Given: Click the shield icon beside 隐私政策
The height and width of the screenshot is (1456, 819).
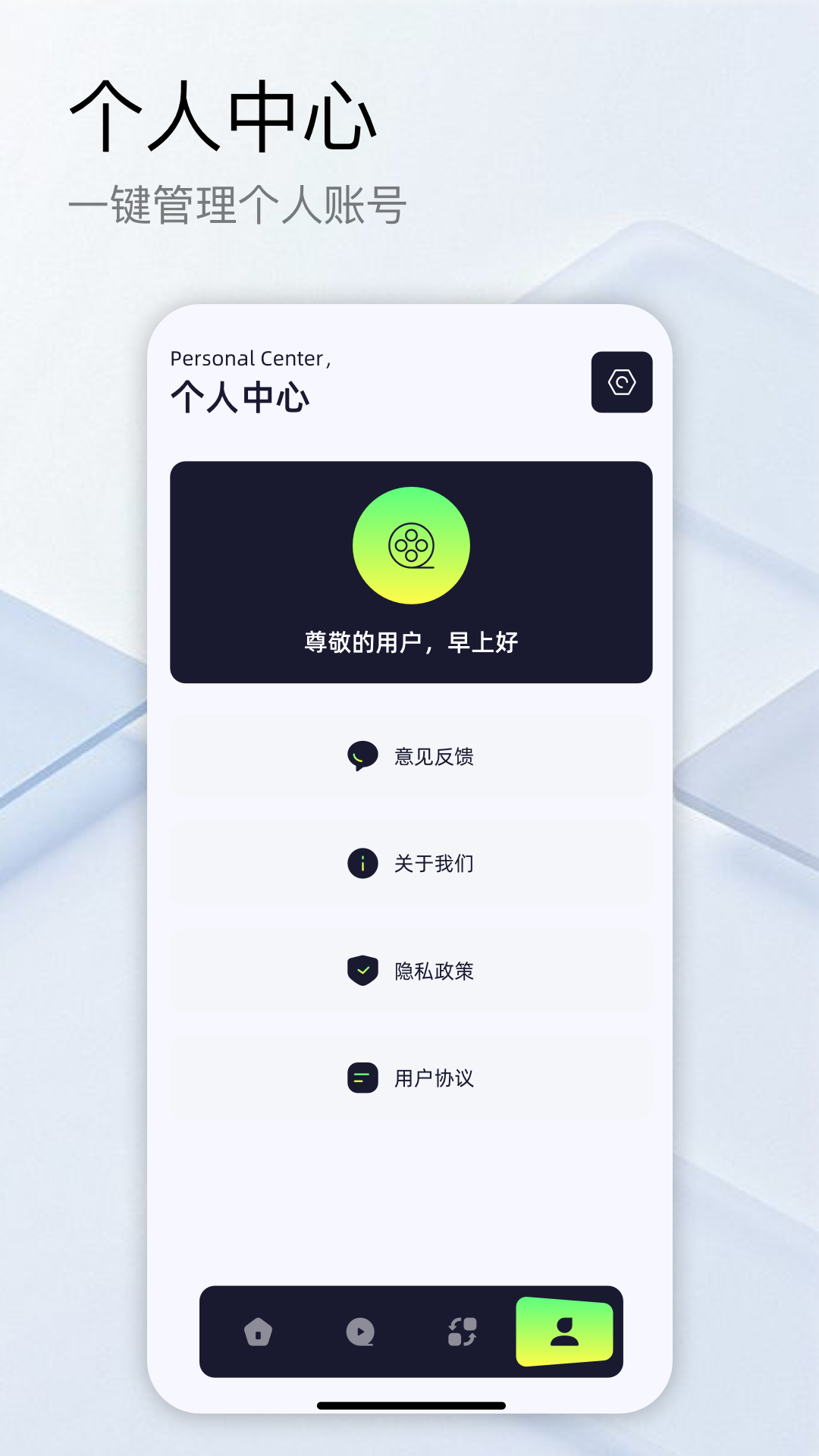Looking at the screenshot, I should click(362, 971).
